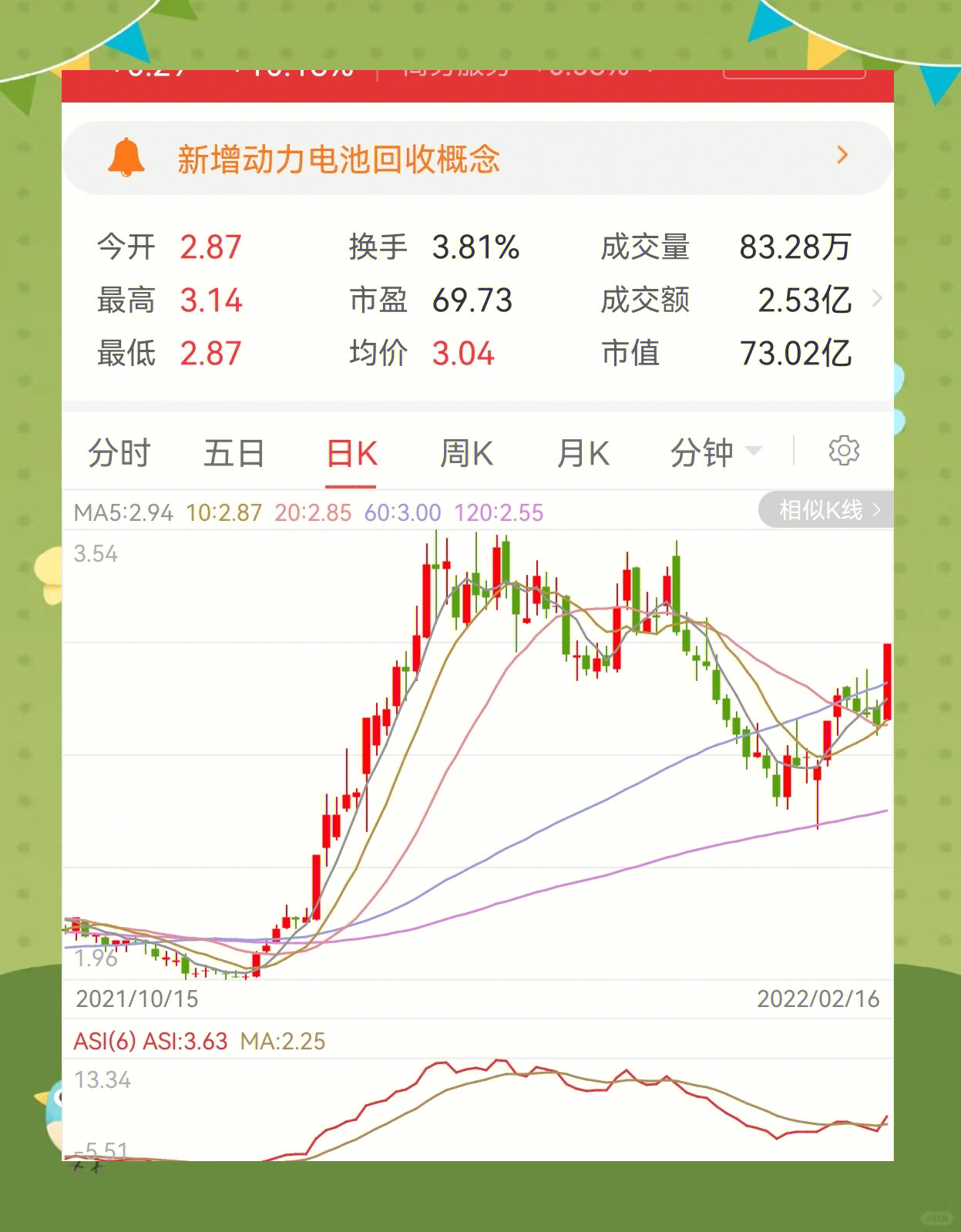Tap the 相似K线 similar K-line feature

(x=822, y=509)
